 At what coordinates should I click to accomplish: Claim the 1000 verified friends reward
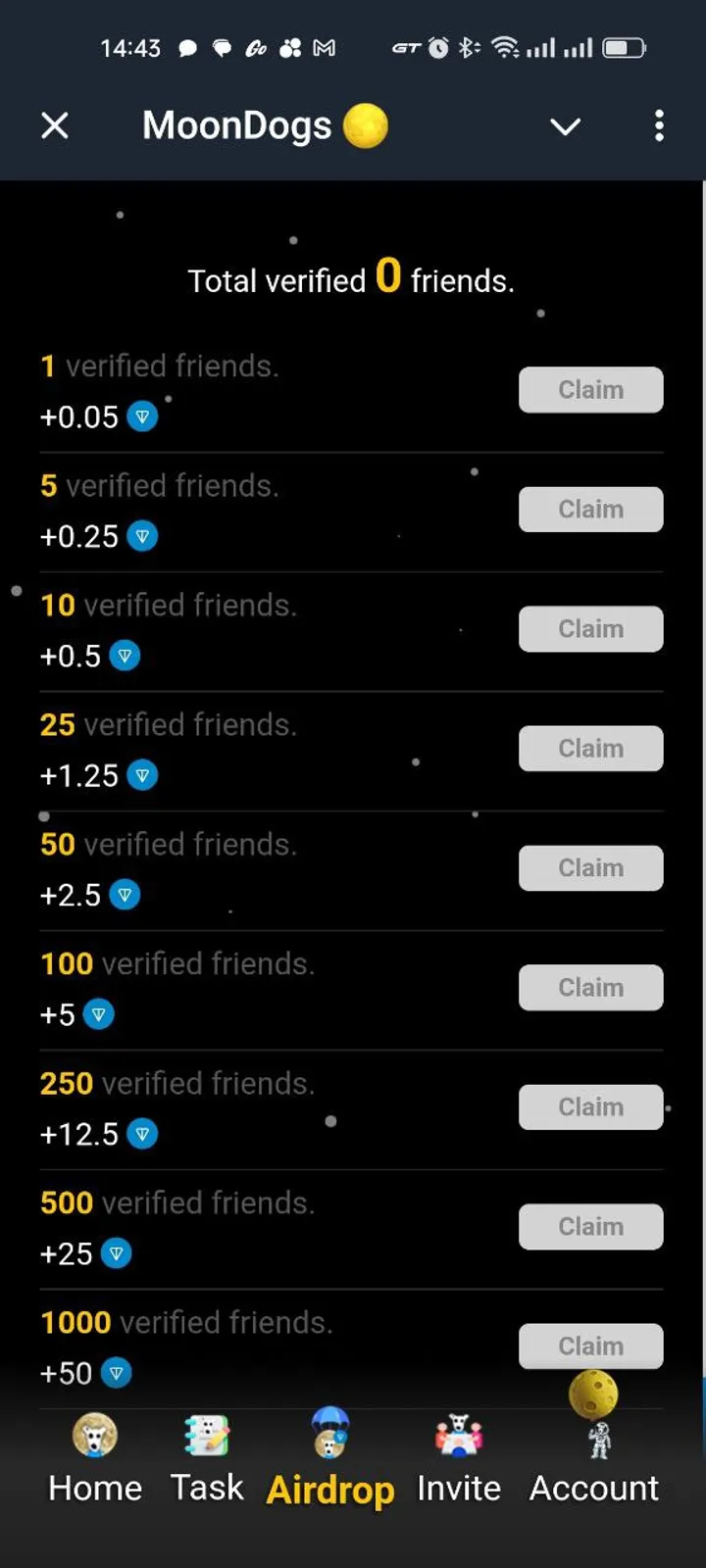pos(590,1346)
